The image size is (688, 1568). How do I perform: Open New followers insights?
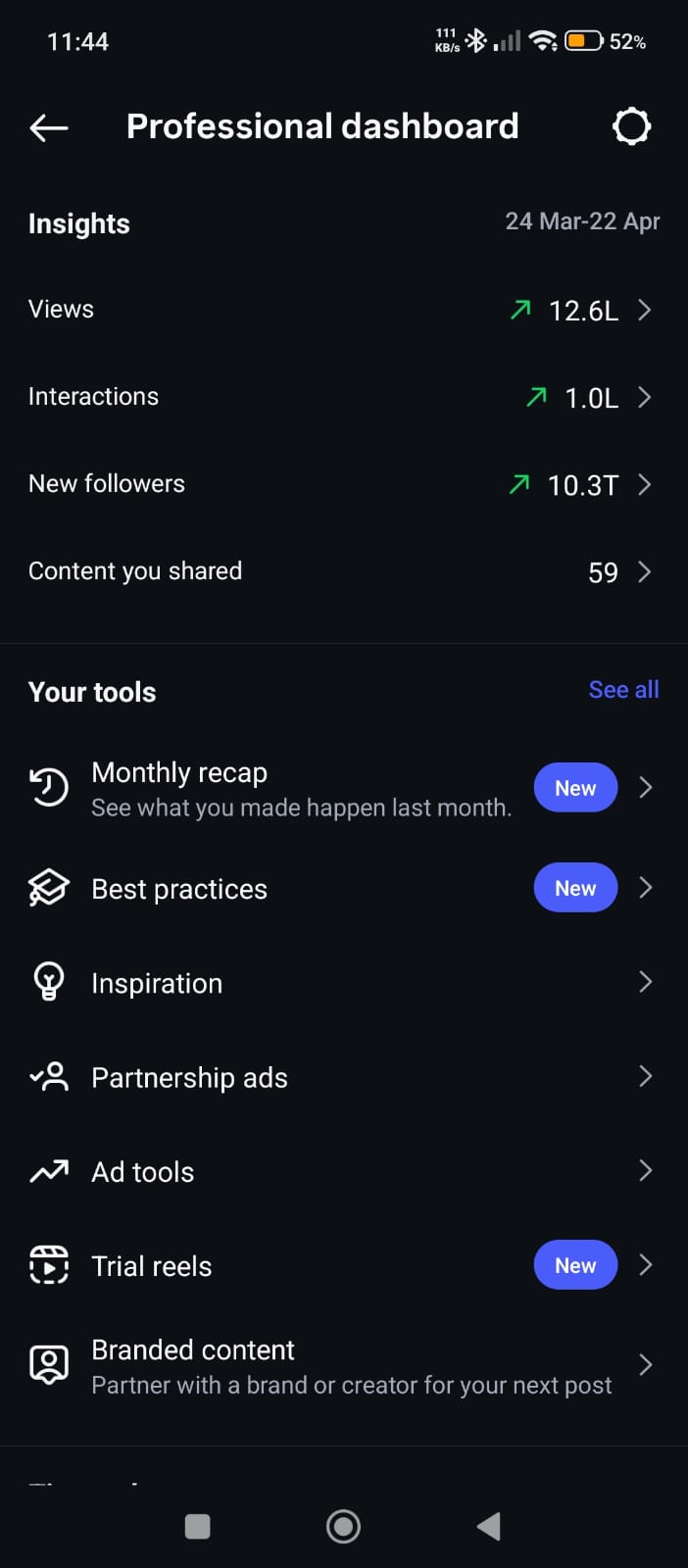(x=344, y=484)
